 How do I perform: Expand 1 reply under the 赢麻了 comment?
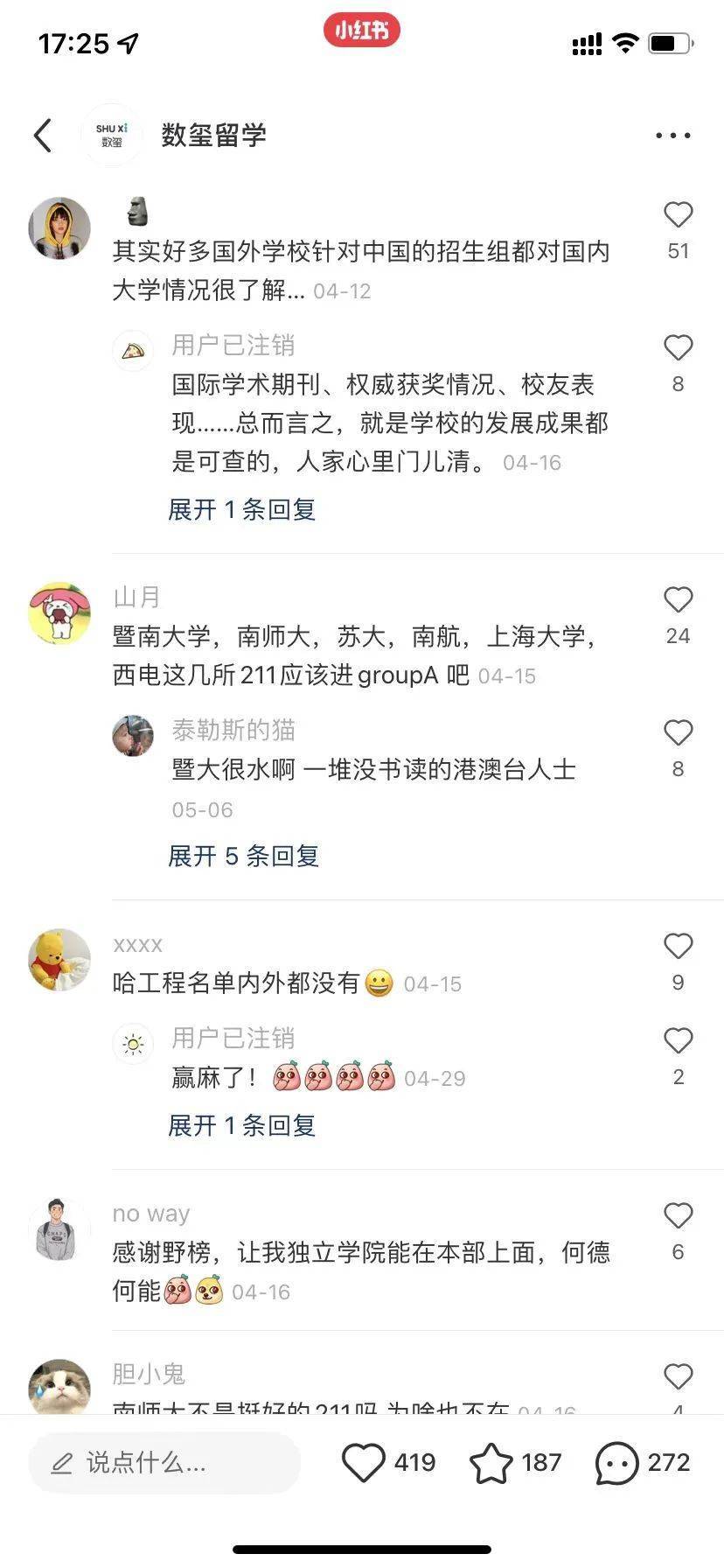tap(241, 1126)
